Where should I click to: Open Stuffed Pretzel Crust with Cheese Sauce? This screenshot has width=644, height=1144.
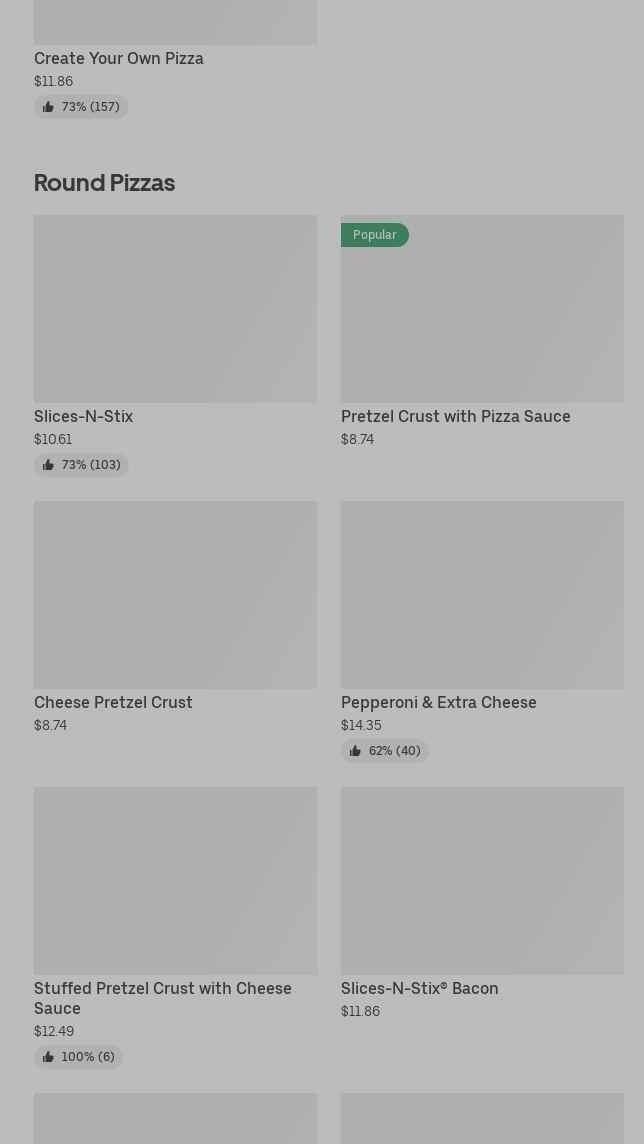click(175, 882)
